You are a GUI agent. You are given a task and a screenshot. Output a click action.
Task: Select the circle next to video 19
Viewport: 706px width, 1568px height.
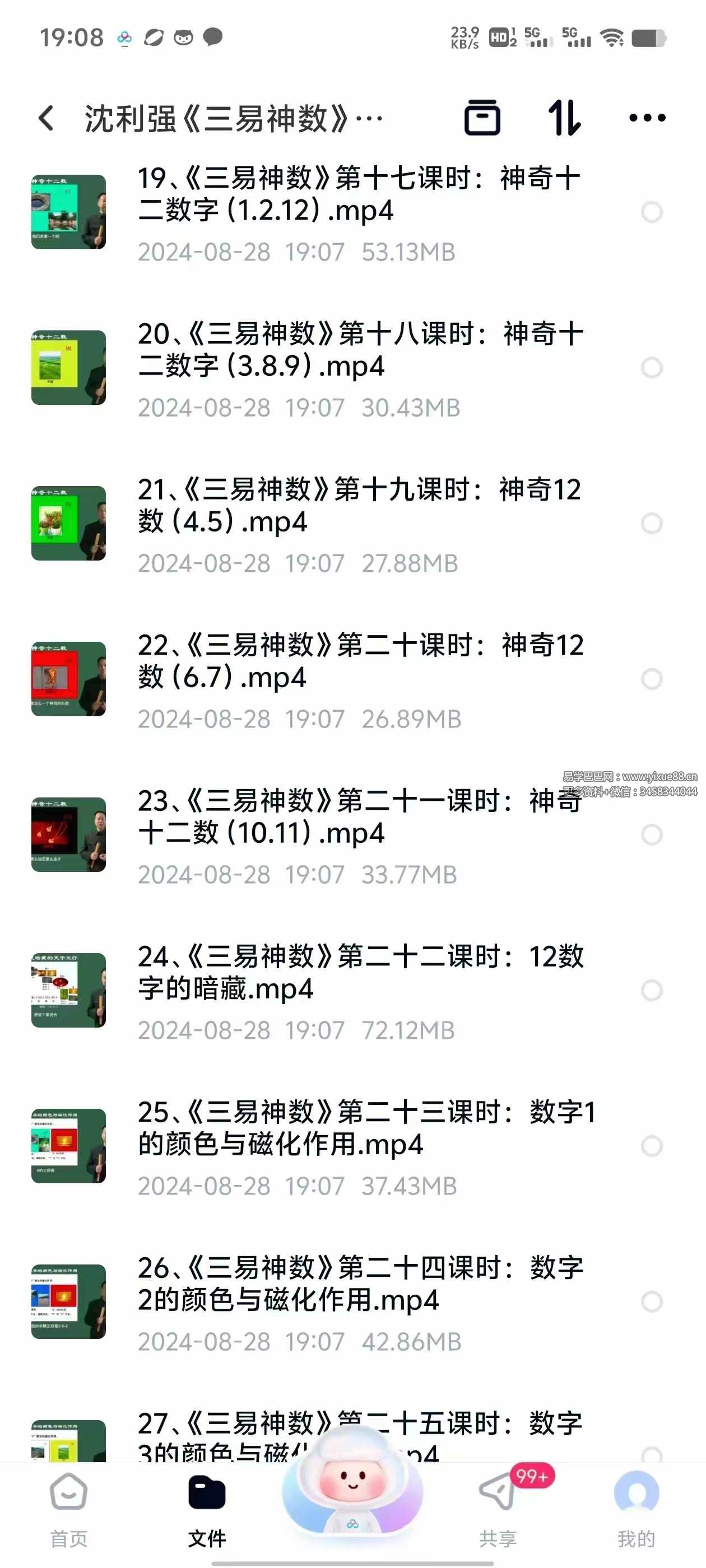tap(652, 212)
